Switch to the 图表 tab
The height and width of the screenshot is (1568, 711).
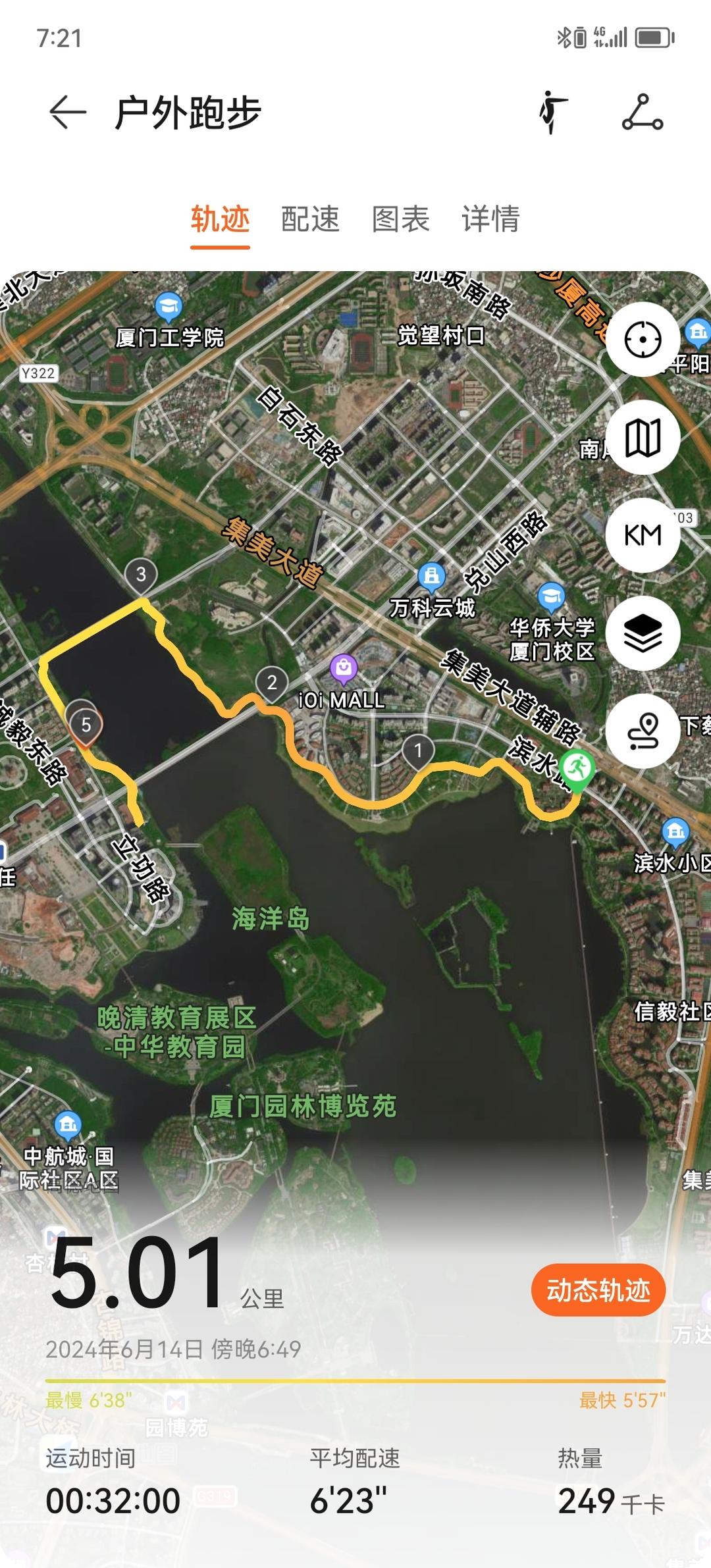pyautogui.click(x=400, y=219)
